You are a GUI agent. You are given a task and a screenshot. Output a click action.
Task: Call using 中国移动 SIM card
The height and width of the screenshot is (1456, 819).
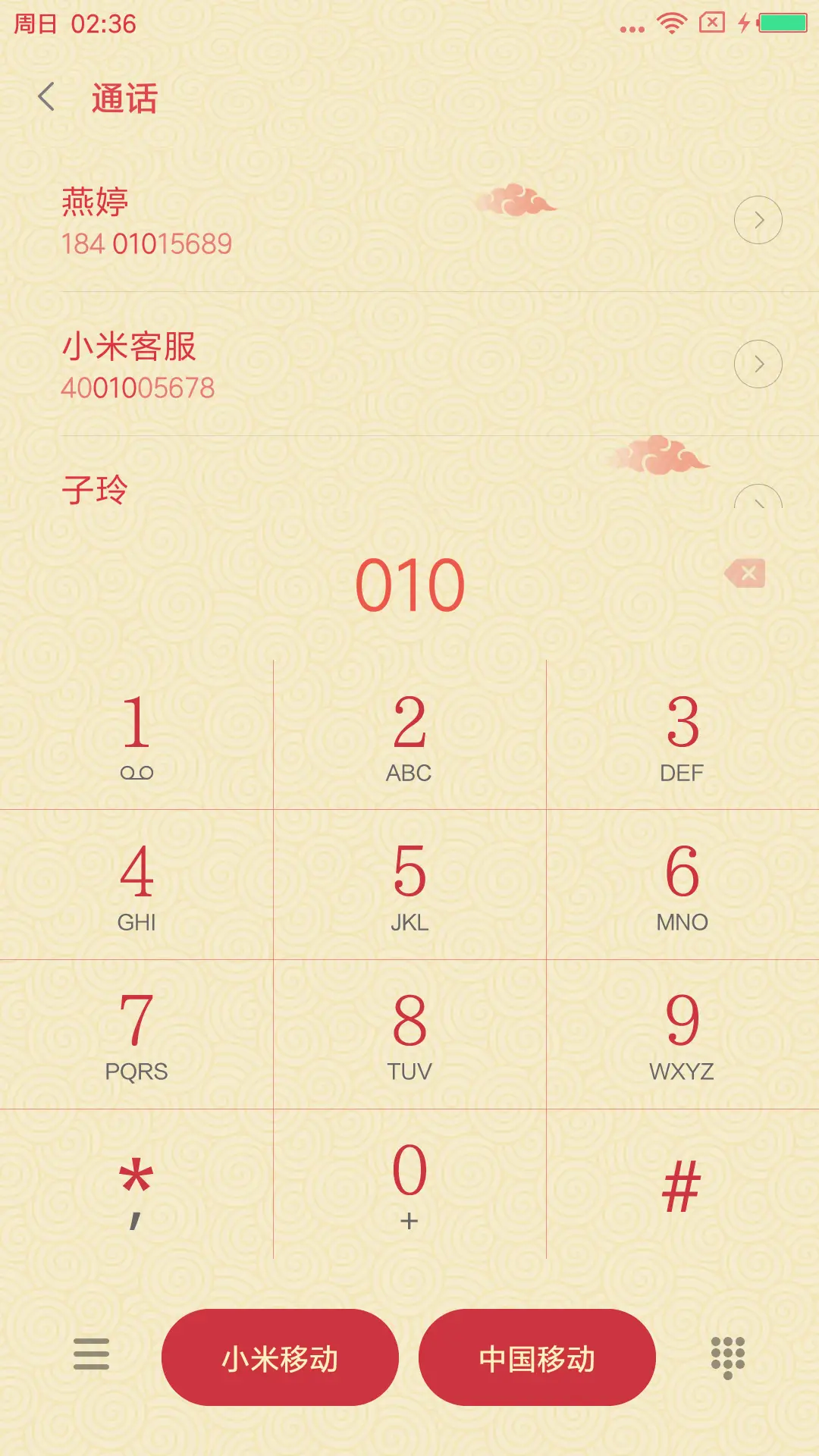(x=537, y=1357)
